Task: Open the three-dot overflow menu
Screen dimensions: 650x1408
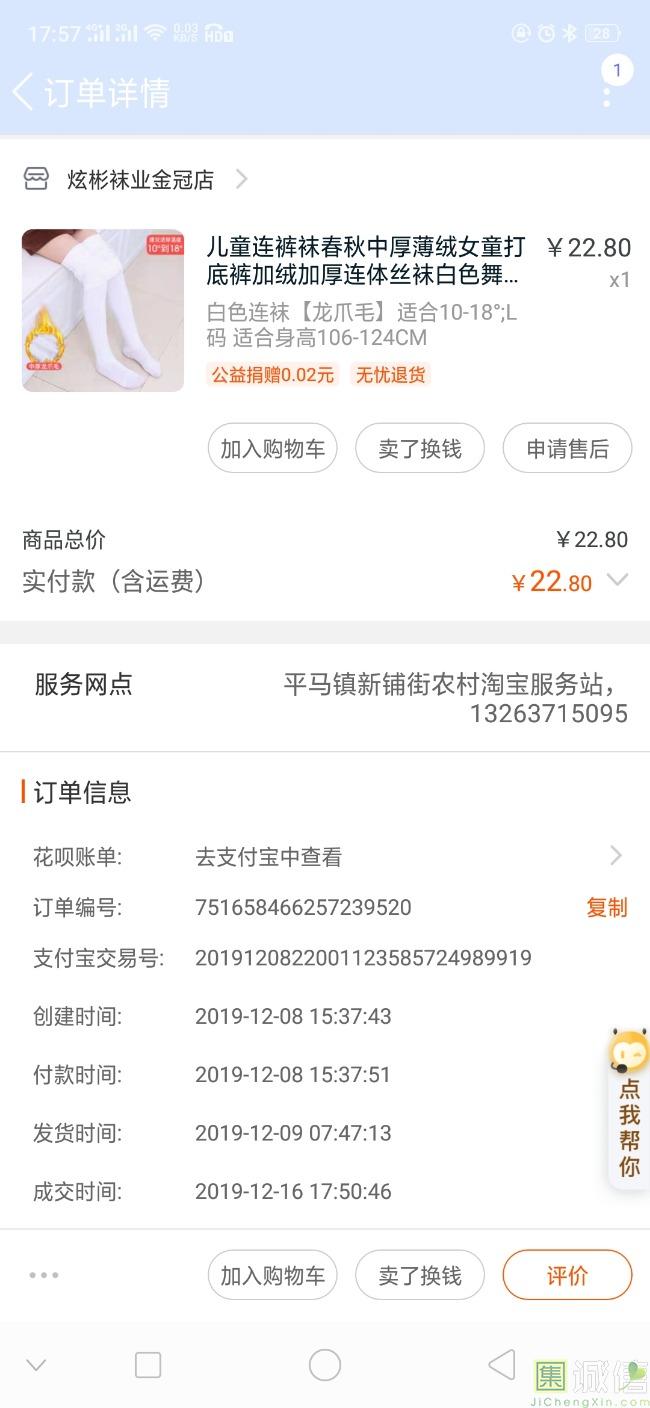Action: 607,96
